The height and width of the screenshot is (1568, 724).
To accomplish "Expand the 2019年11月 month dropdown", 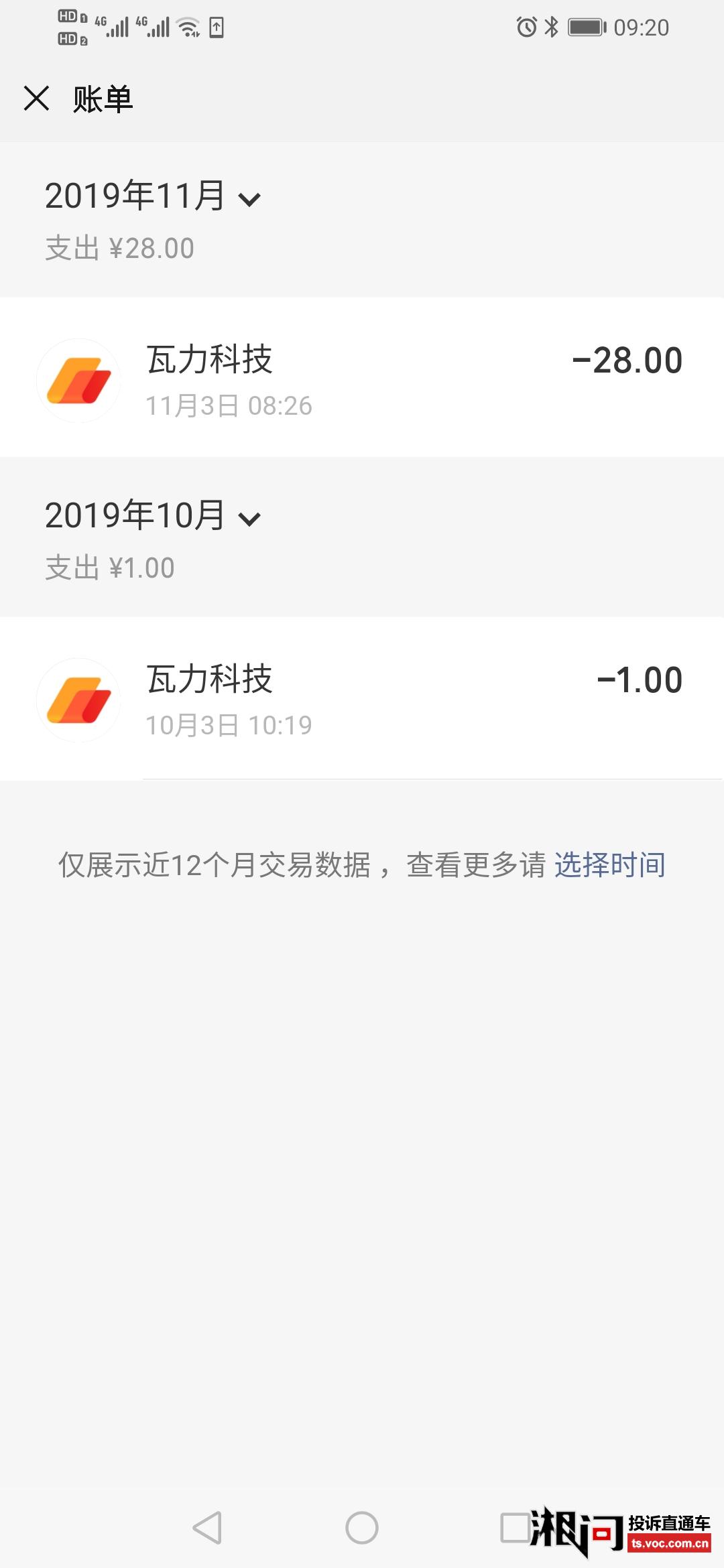I will click(153, 196).
